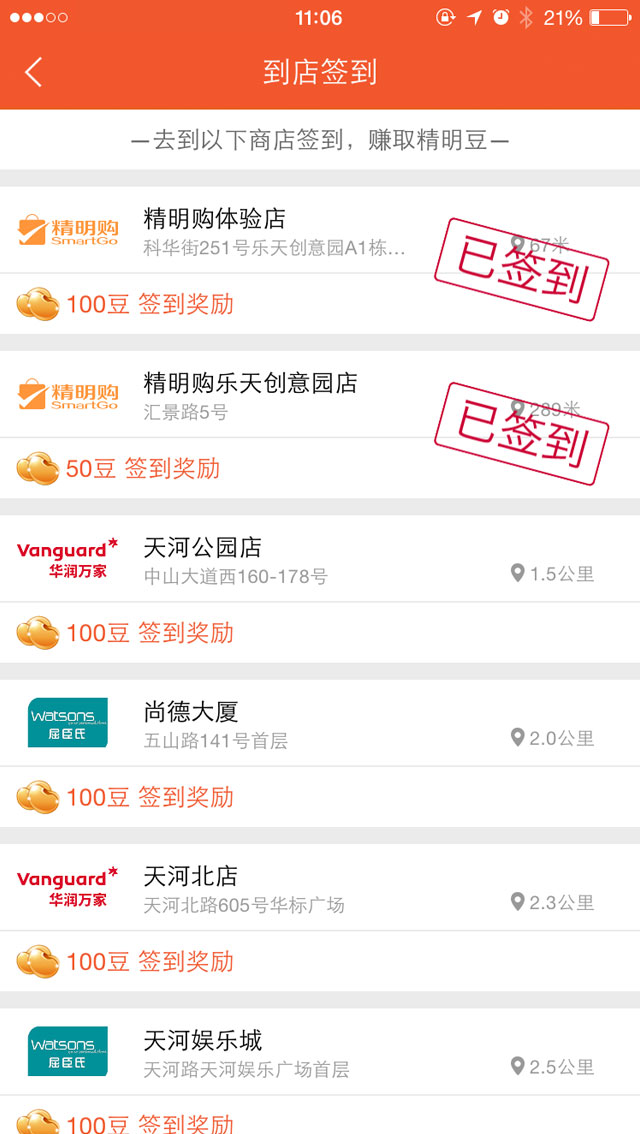Image resolution: width=640 pixels, height=1134 pixels.
Task: Go back using the top-left arrow
Action: coord(34,72)
